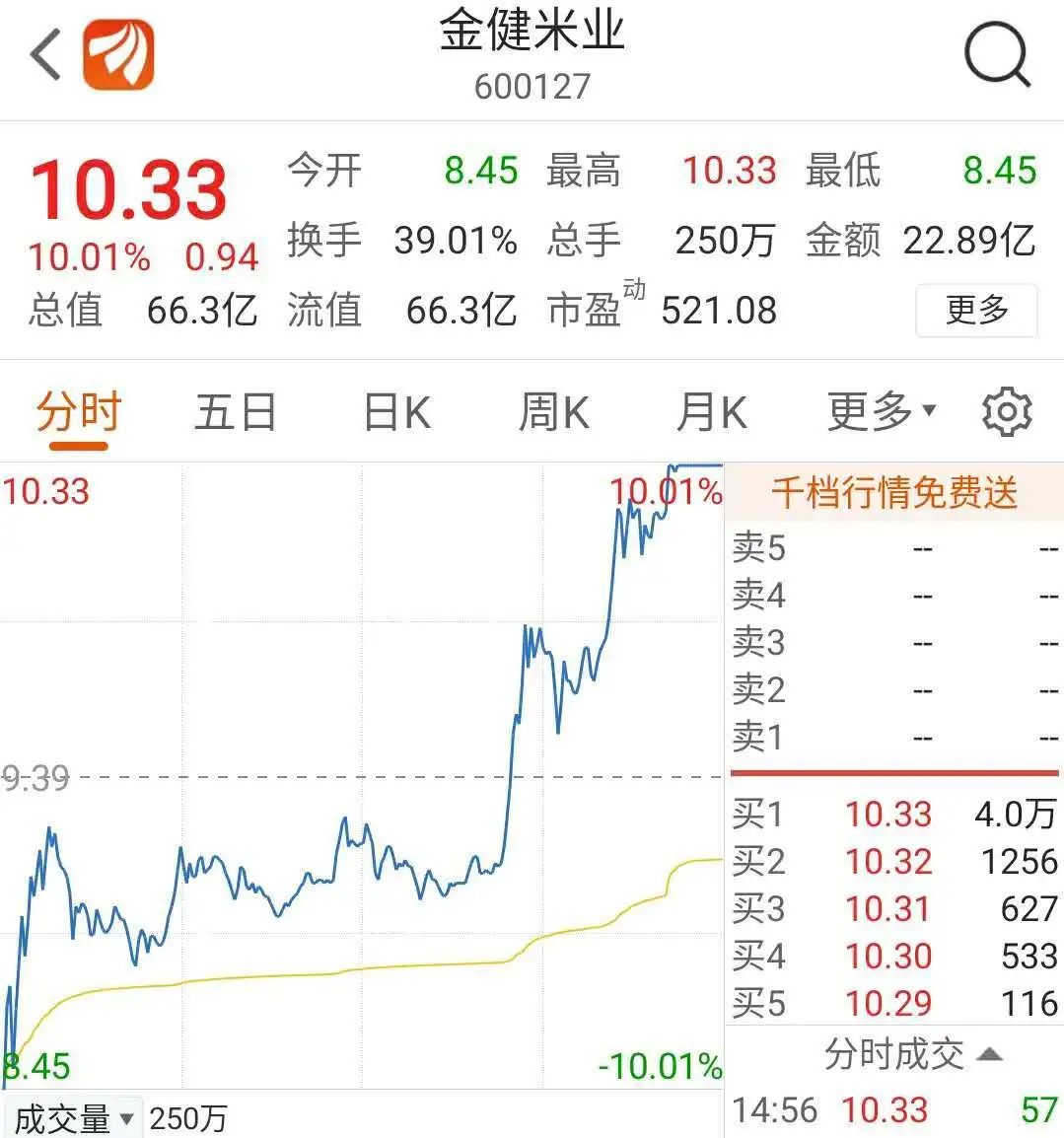The width and height of the screenshot is (1064, 1138).
Task: Select the 分时 chart tab
Action: click(78, 412)
